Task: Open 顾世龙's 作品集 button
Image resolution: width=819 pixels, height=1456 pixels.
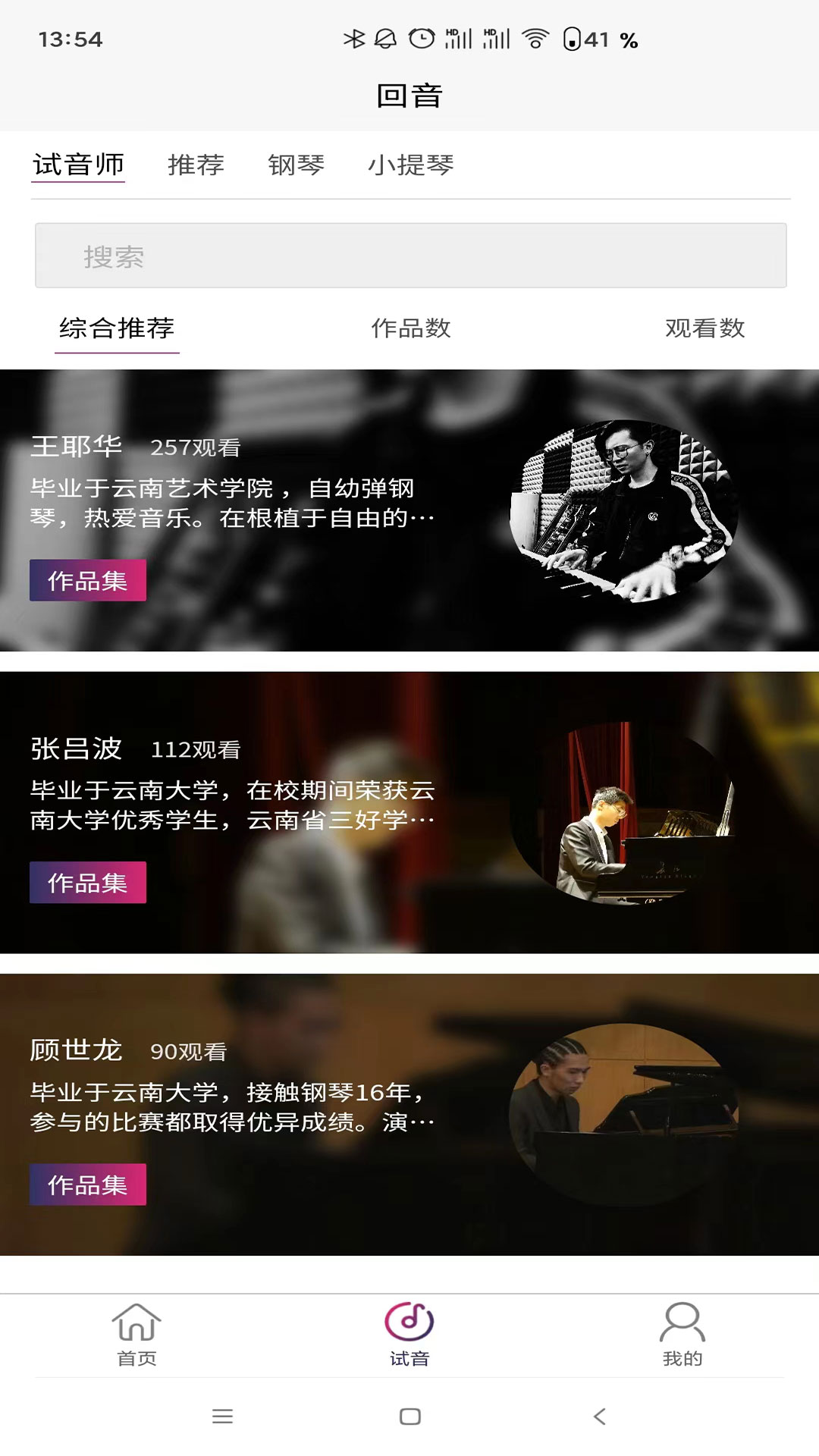Action: click(88, 1185)
